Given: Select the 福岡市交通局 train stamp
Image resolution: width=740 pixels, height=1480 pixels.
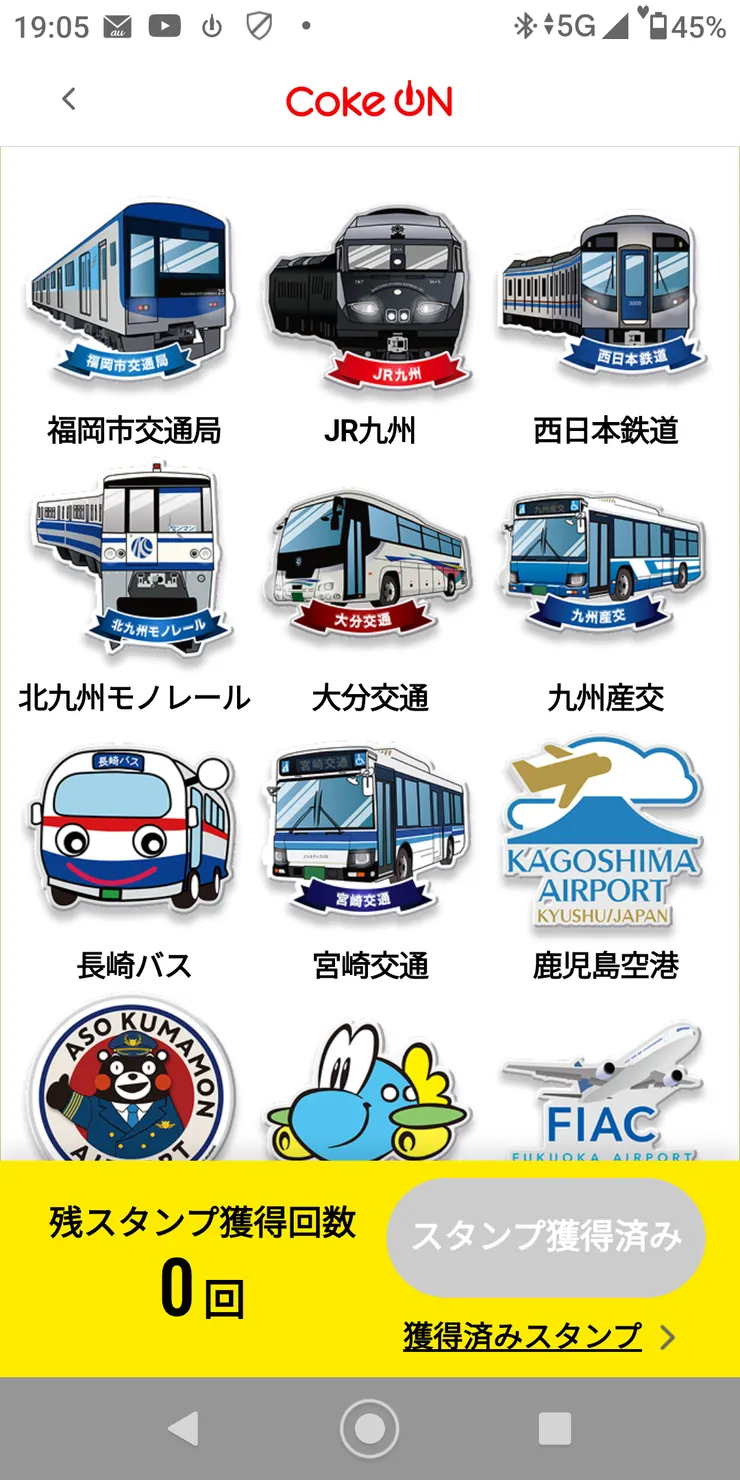Looking at the screenshot, I should point(133,290).
